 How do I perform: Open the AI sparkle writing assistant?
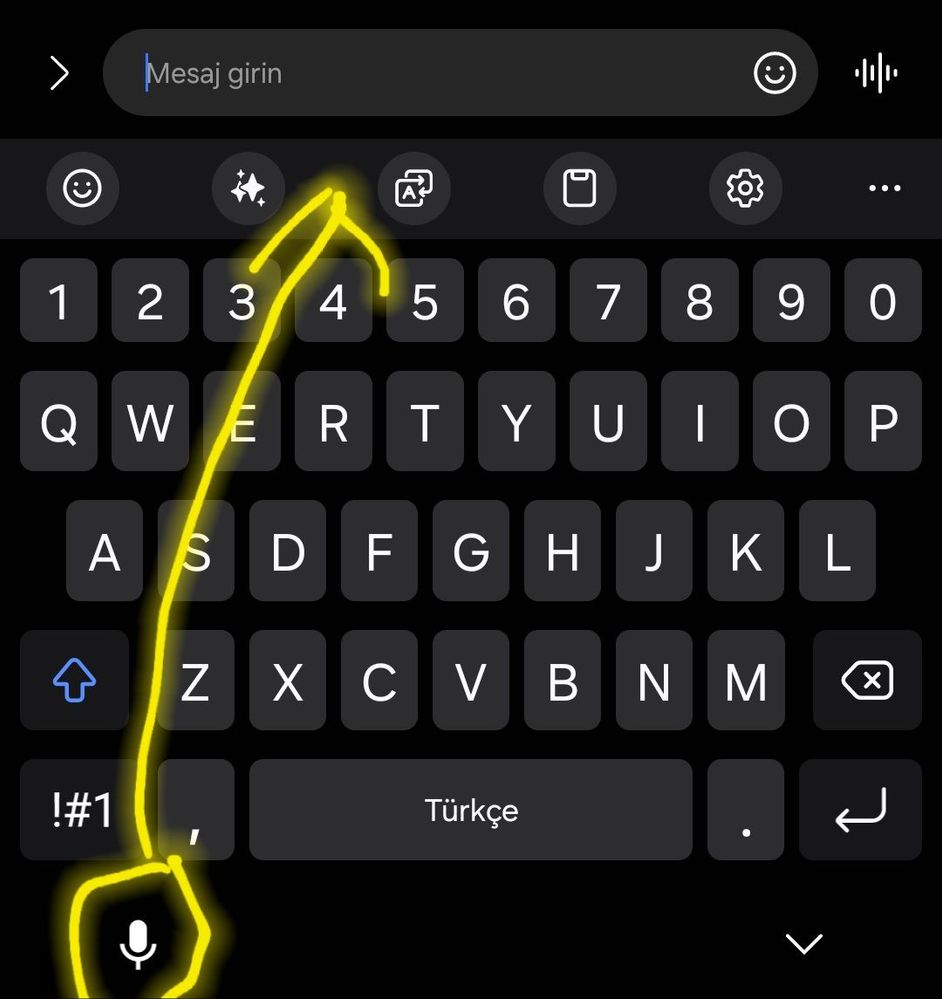248,188
